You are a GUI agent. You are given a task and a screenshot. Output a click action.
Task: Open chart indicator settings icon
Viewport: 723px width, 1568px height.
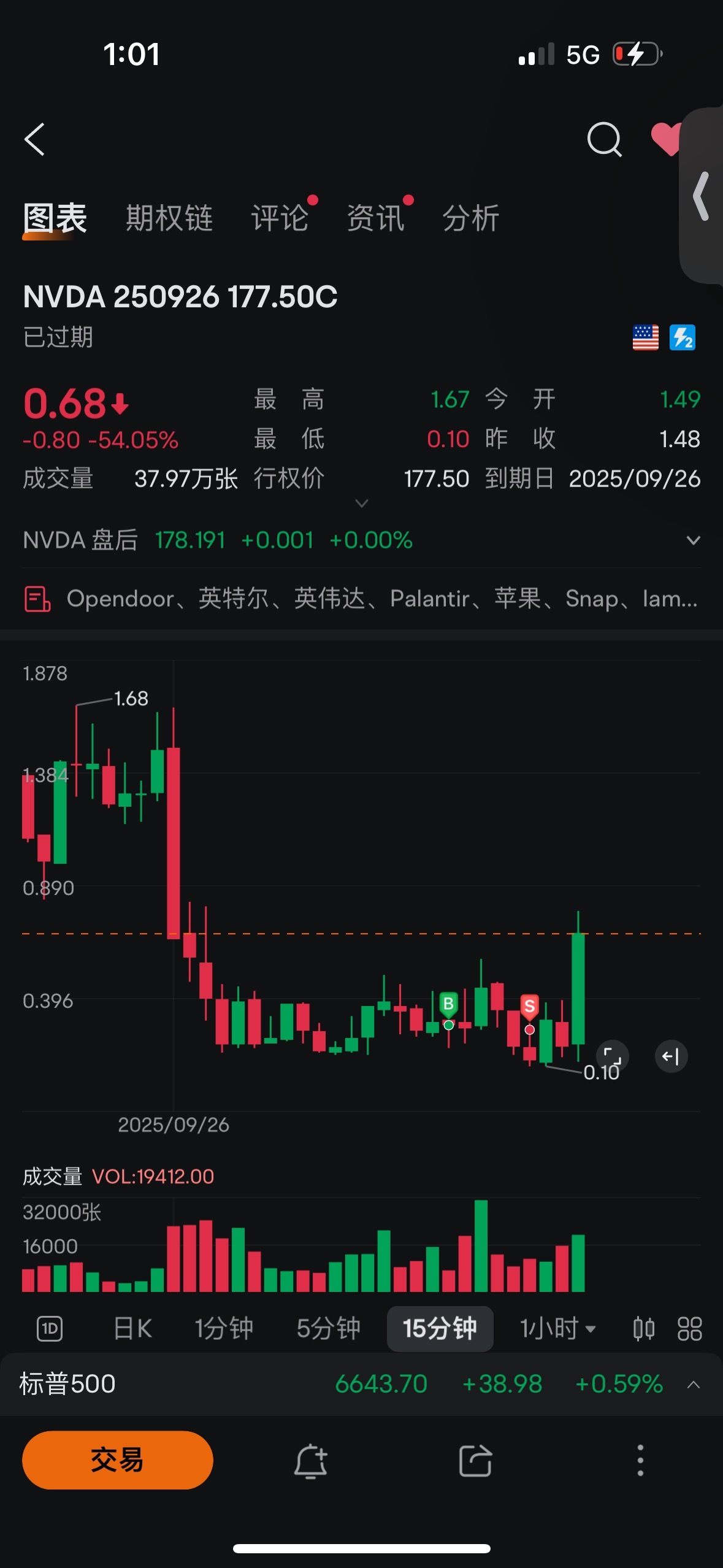[x=644, y=1329]
